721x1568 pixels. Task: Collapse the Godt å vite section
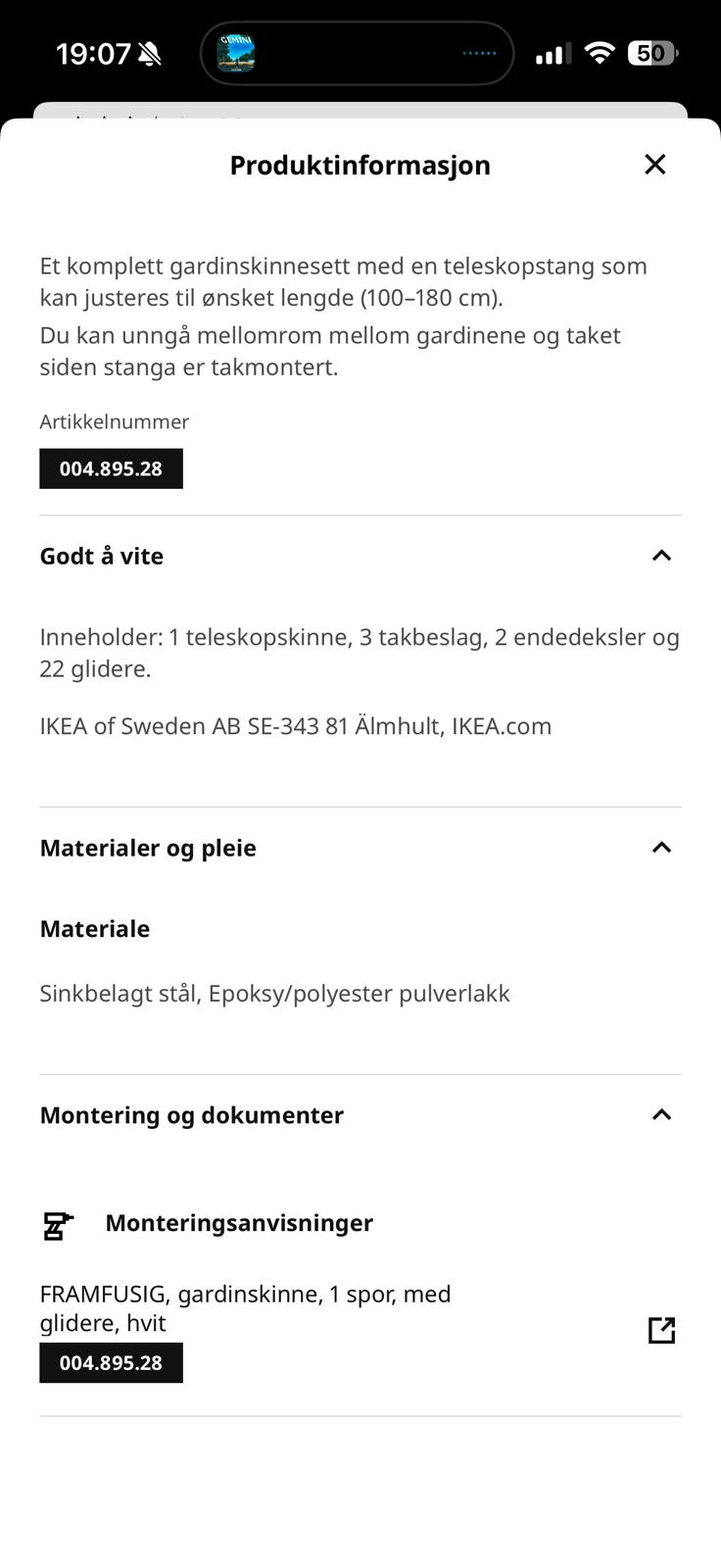360,556
